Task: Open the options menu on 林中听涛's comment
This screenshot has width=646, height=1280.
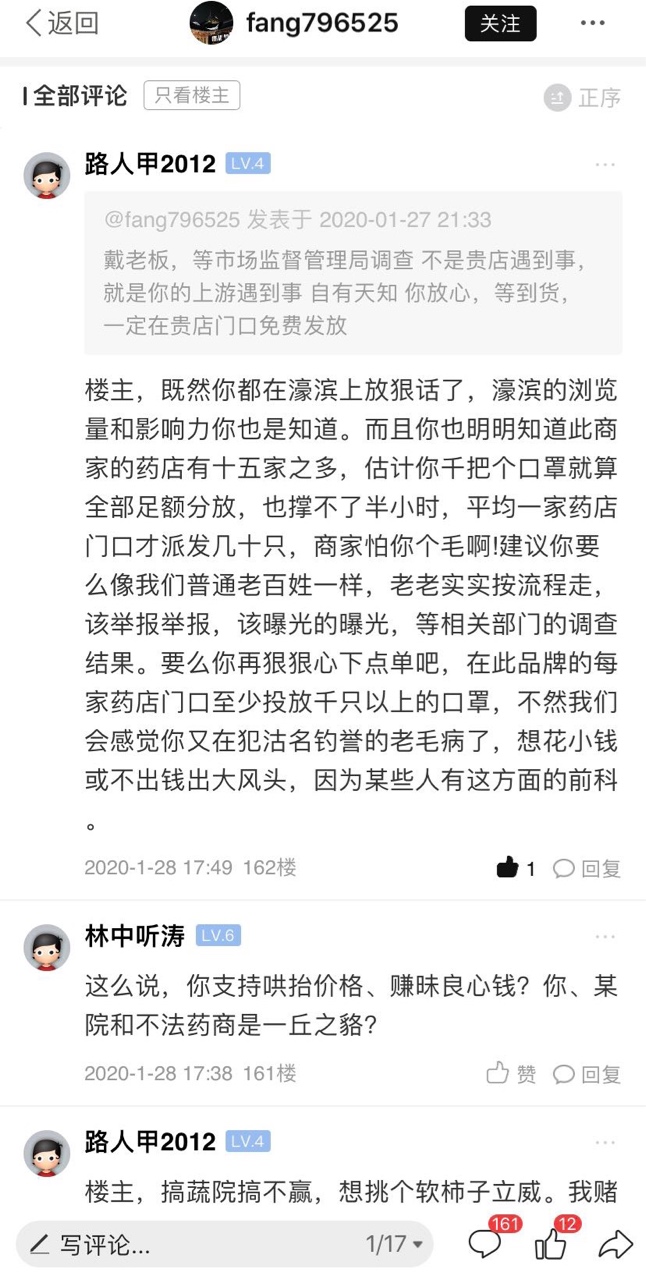Action: 605,937
